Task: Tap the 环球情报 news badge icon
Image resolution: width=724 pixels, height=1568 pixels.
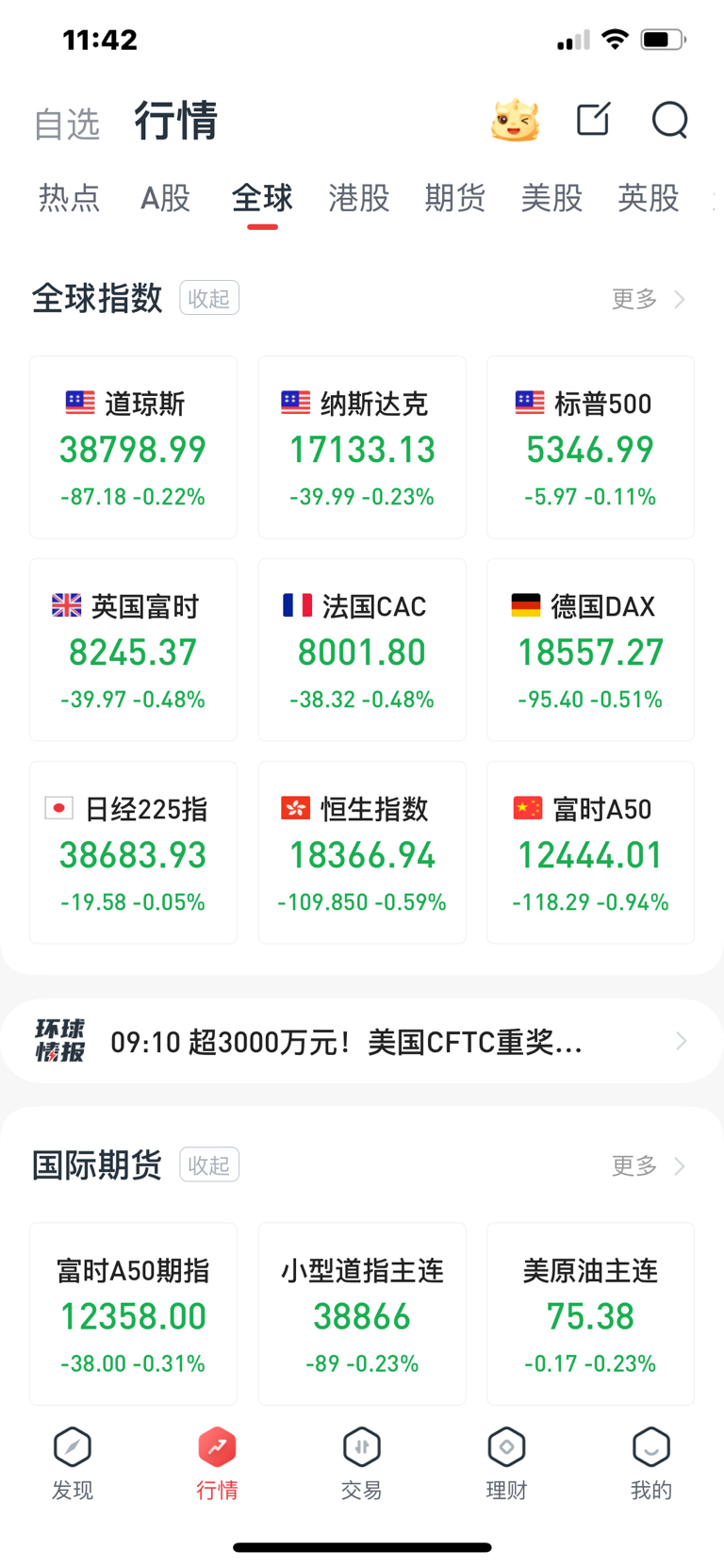Action: point(58,1040)
